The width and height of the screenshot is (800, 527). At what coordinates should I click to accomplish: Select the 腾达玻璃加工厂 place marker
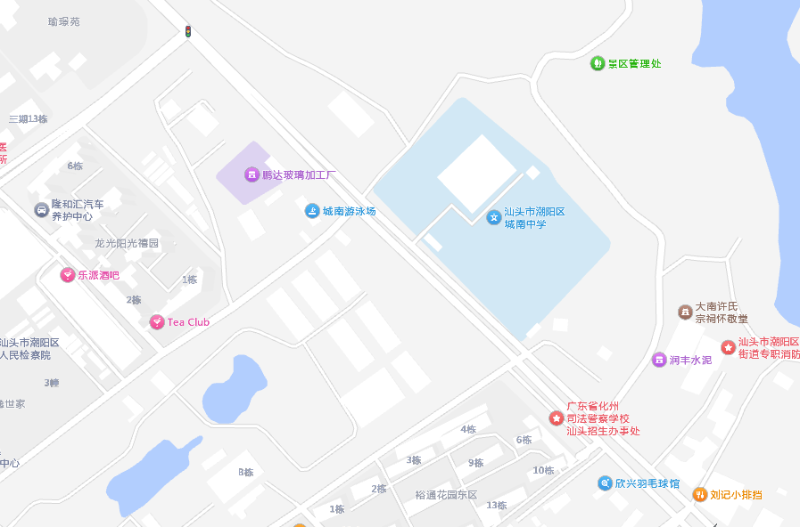point(251,175)
